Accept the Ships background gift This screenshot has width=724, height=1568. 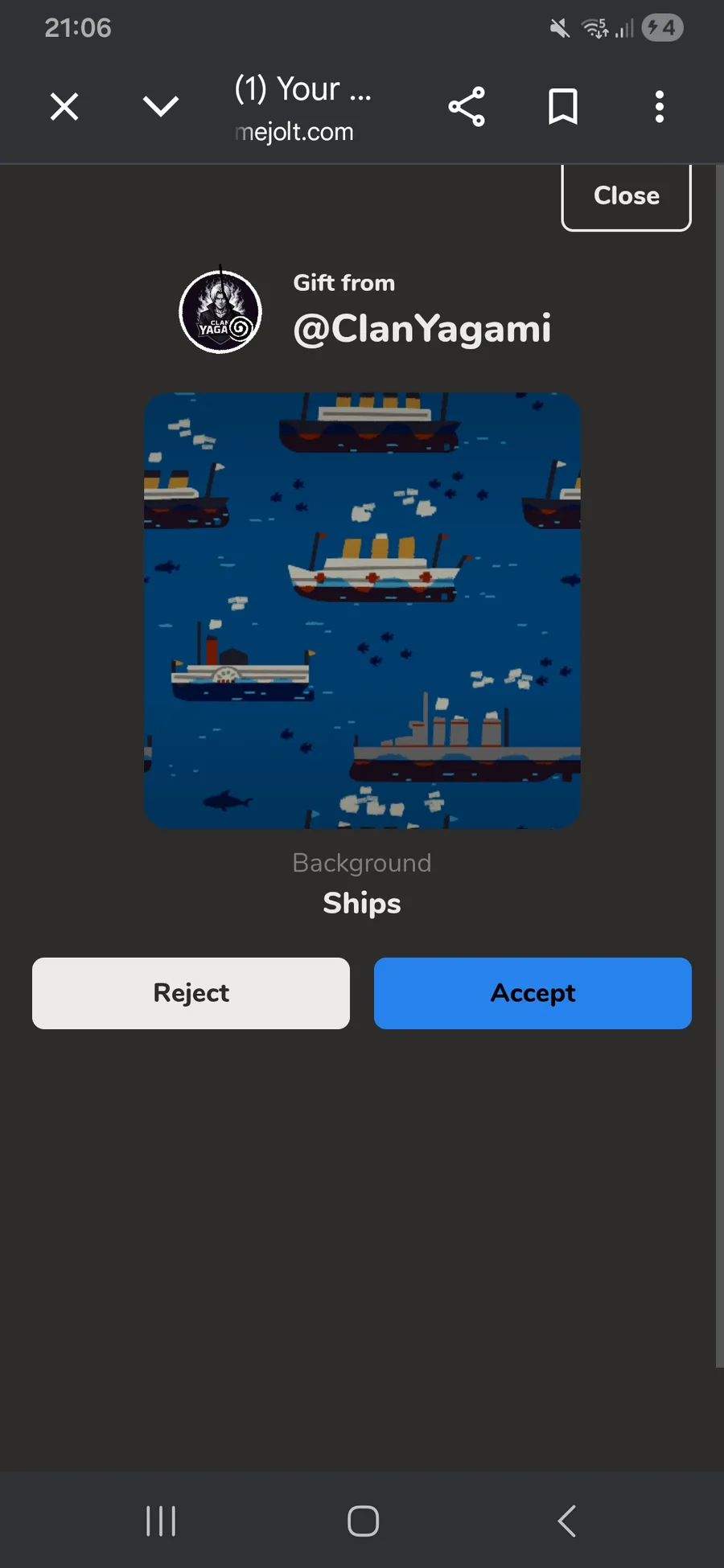pos(533,993)
